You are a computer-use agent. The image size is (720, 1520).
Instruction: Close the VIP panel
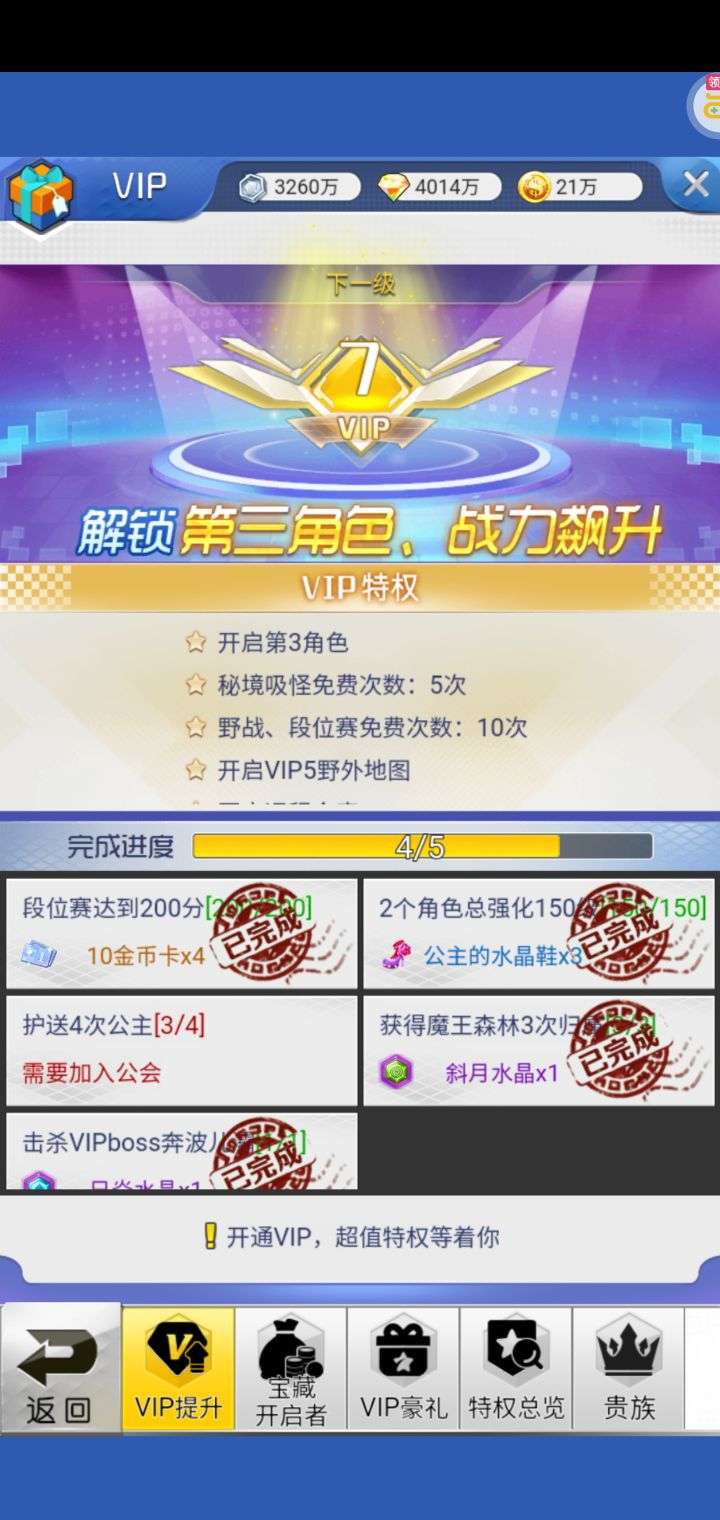click(695, 185)
